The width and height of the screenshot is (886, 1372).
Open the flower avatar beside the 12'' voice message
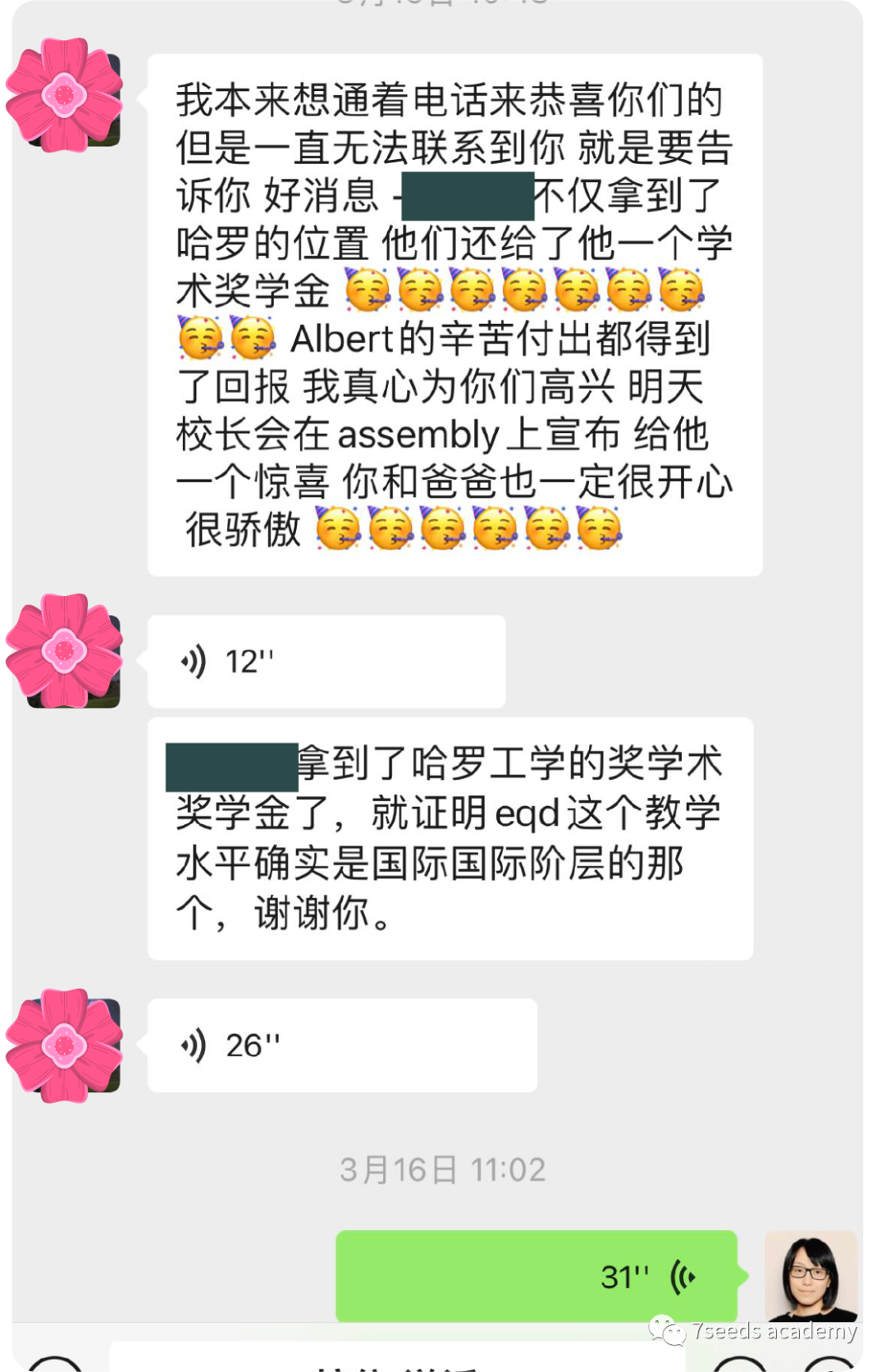66,652
